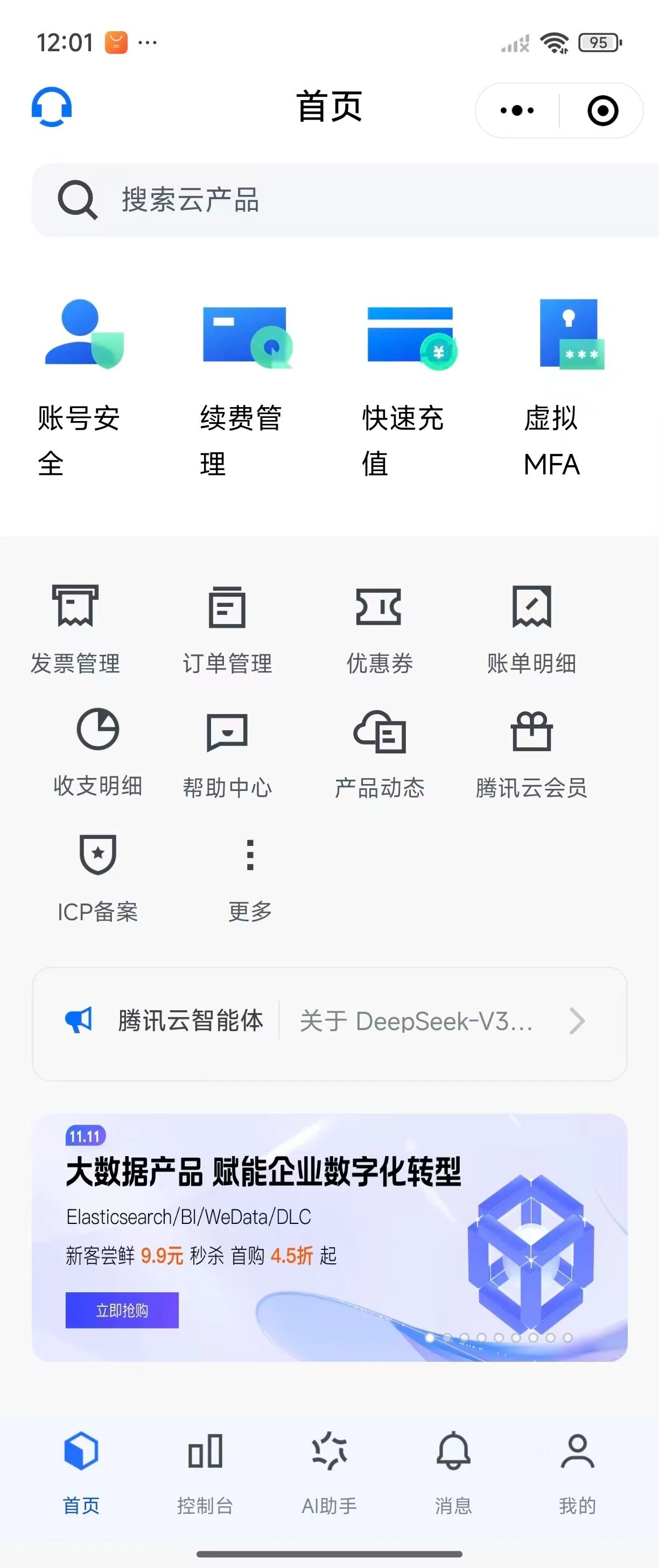Open ICP备案 filing
Viewport: 659px width, 1568px height.
coord(97,877)
